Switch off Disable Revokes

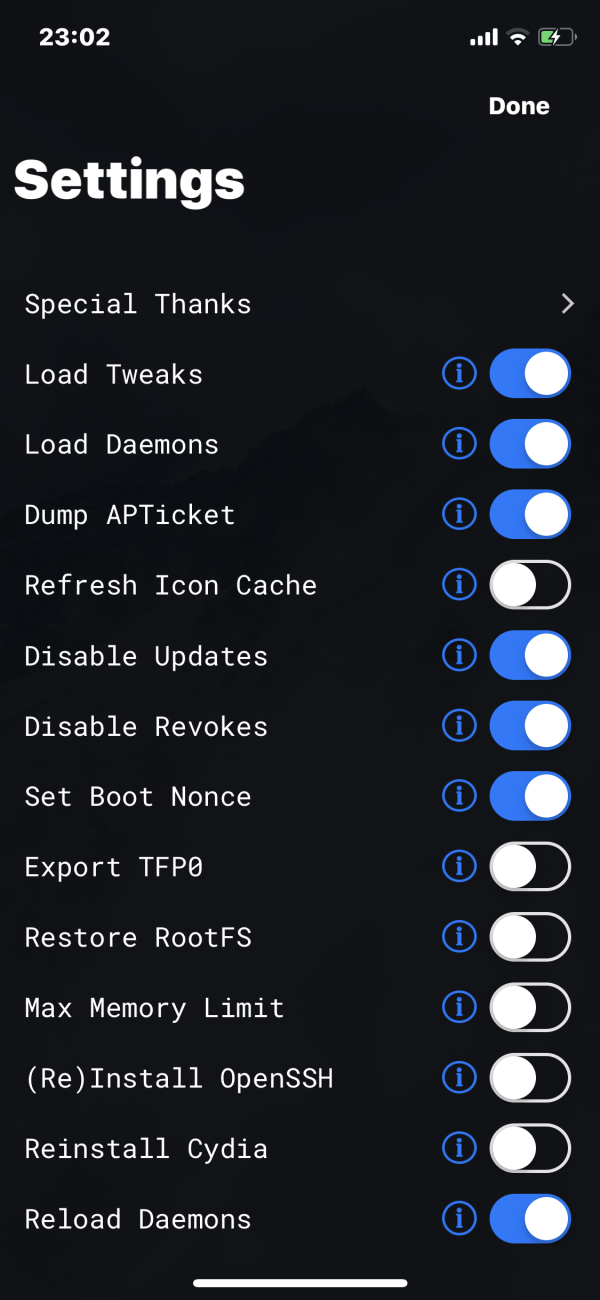point(529,726)
